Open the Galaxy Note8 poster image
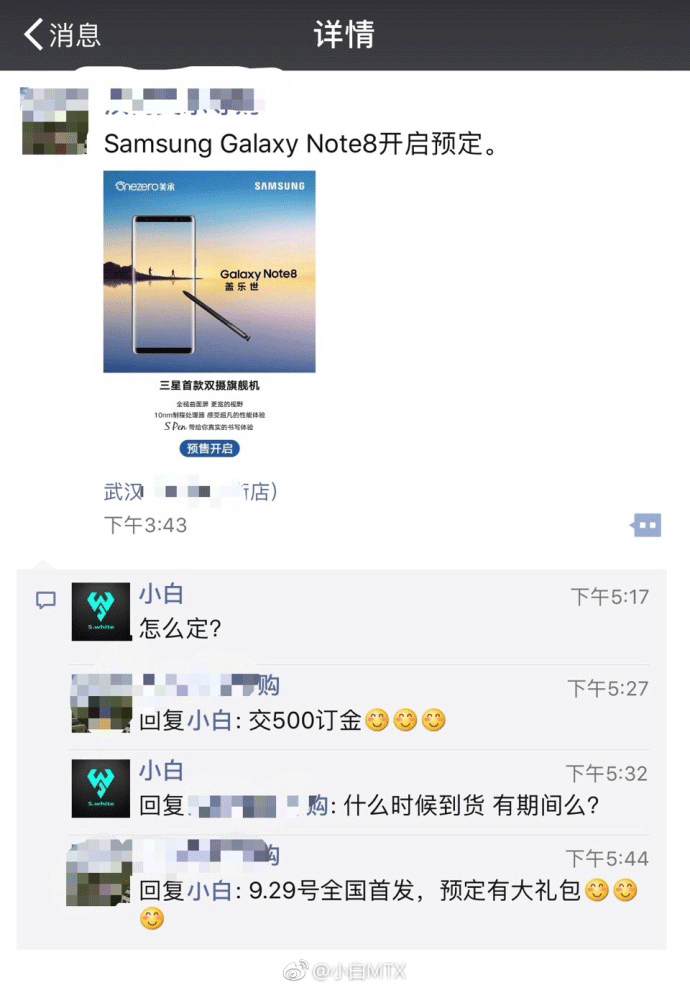 pyautogui.click(x=209, y=316)
